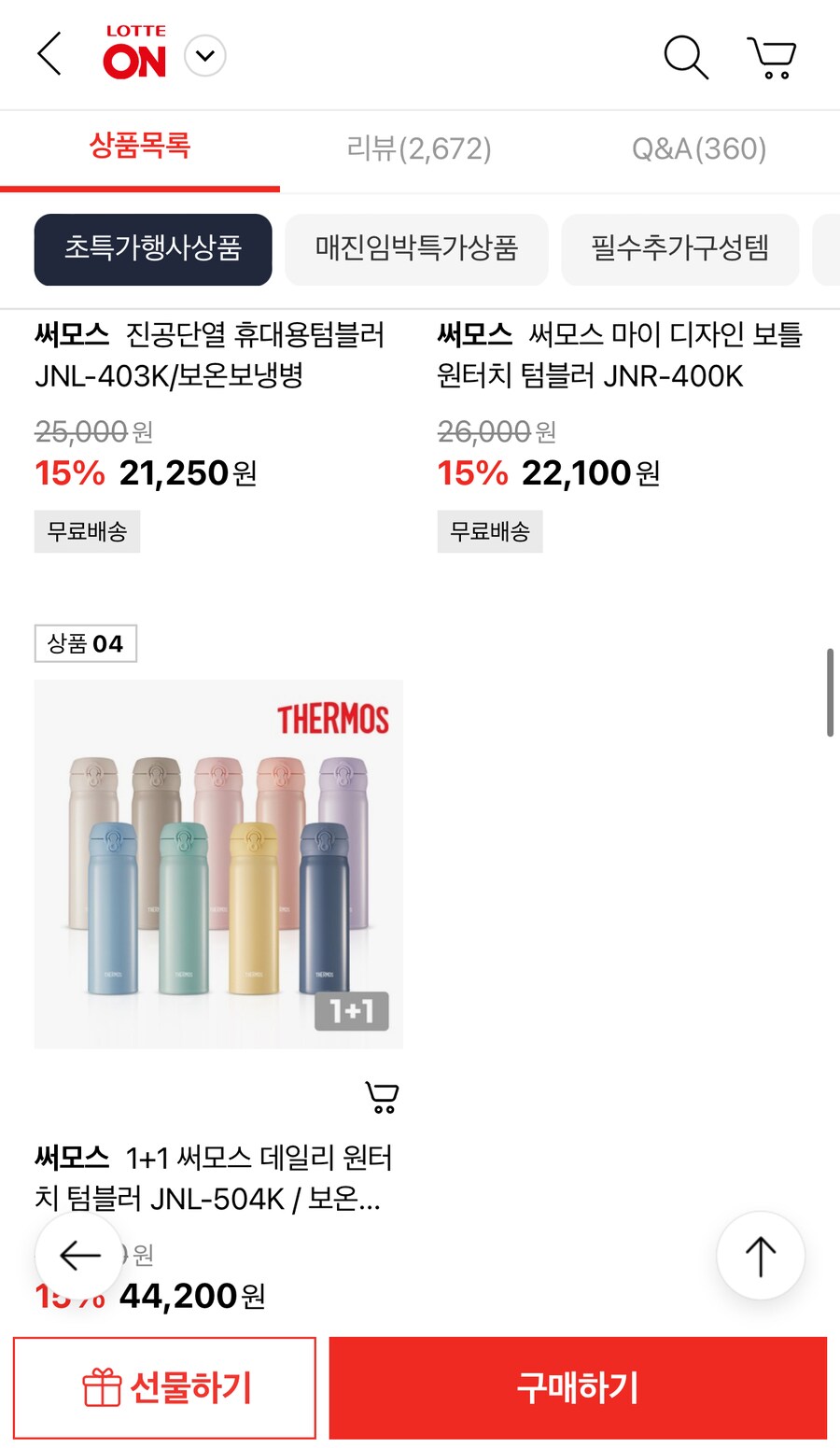Expand the category dropdown beside the logo

pos(204,56)
